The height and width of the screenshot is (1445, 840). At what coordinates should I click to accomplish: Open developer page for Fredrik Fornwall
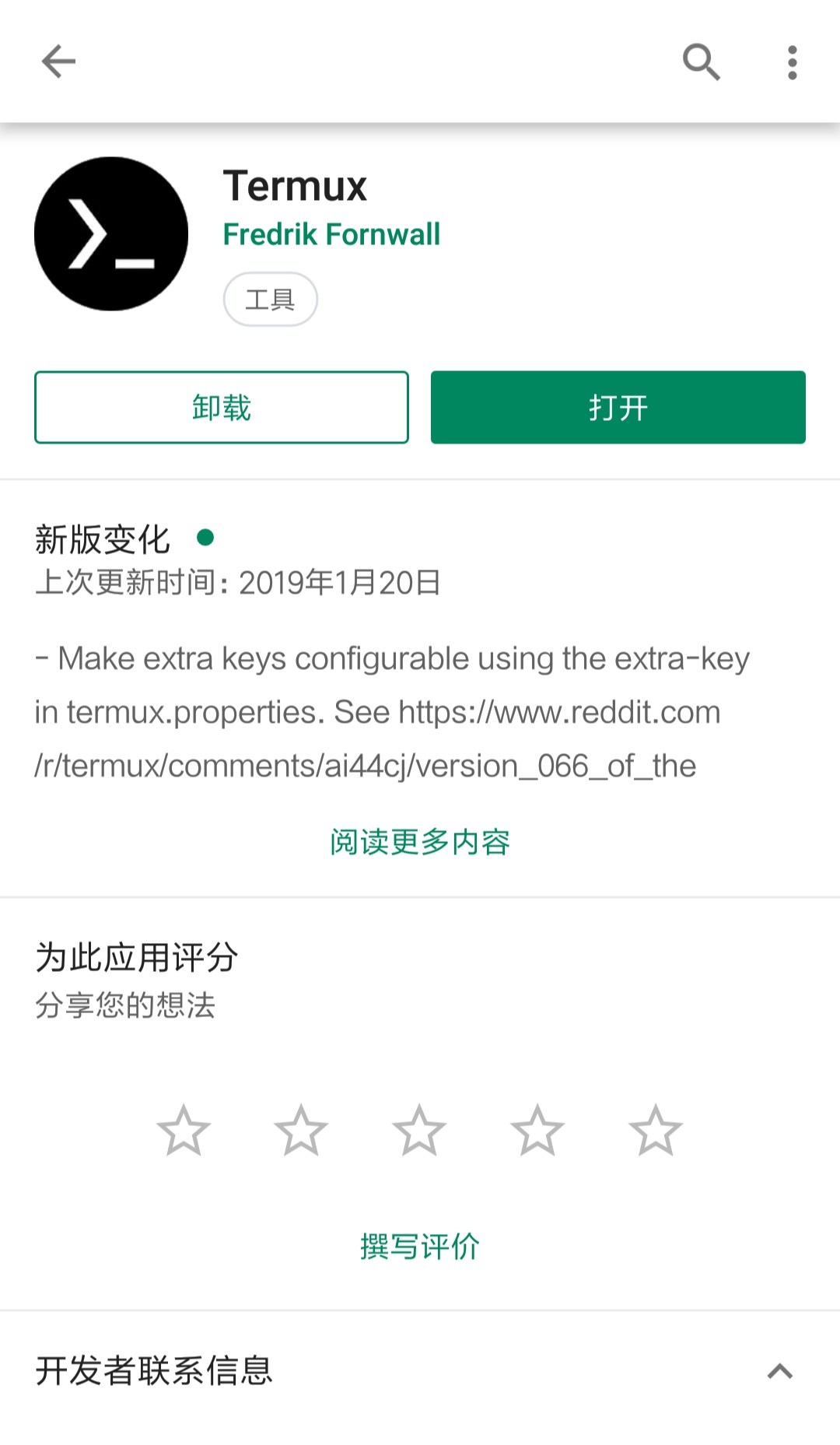coord(331,234)
